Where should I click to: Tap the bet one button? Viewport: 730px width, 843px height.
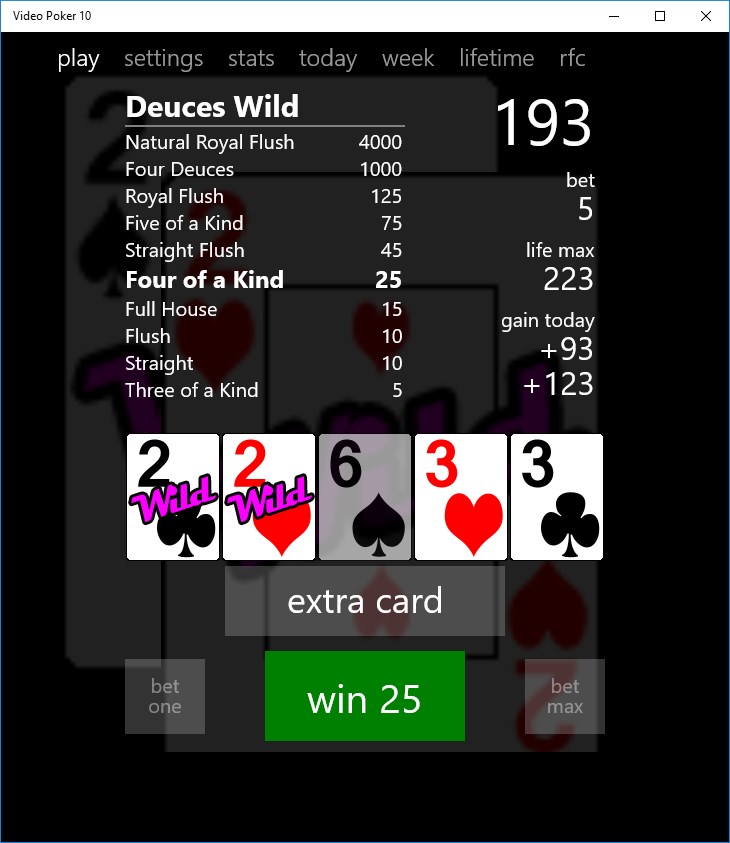[165, 696]
